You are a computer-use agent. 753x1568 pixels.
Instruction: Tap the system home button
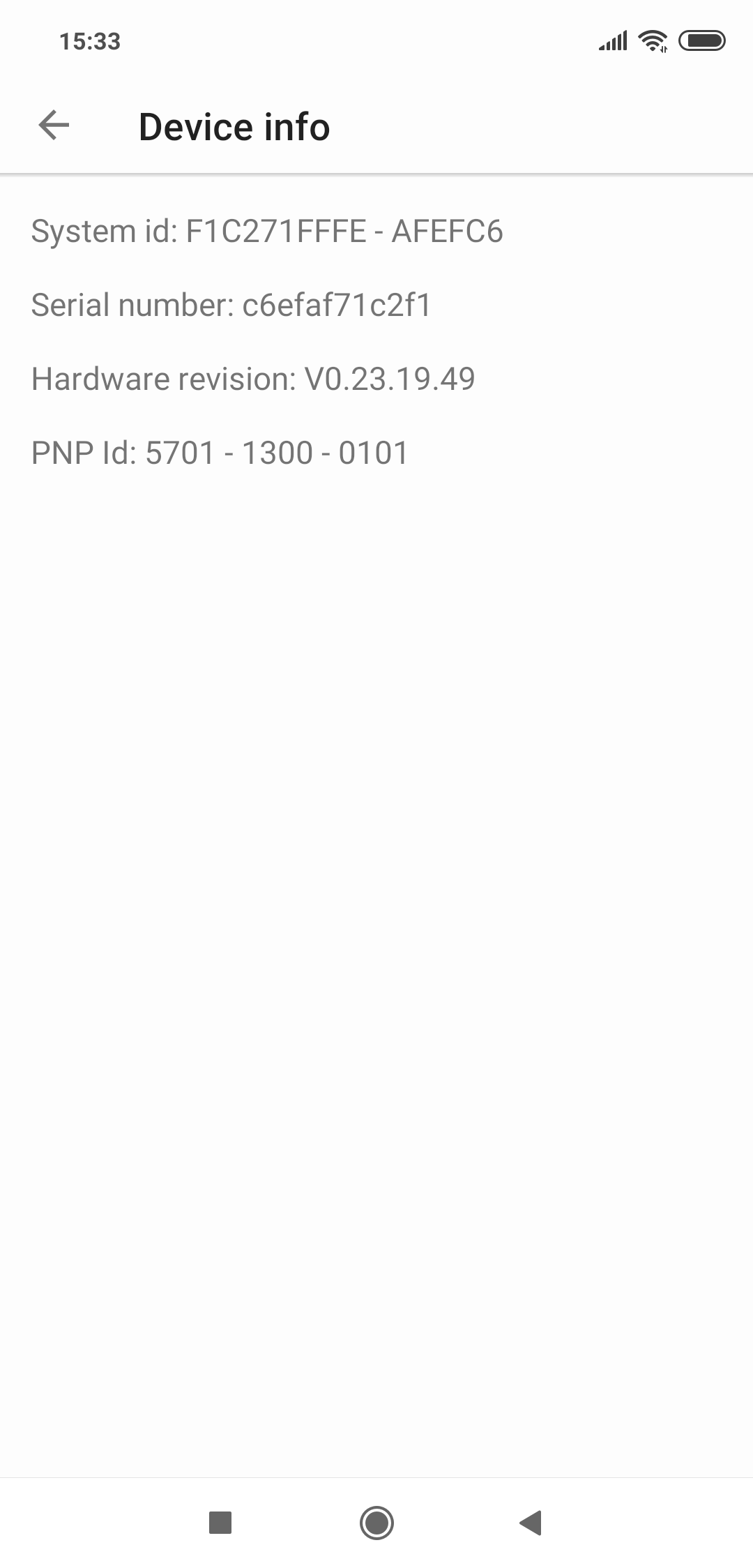pos(376,1522)
